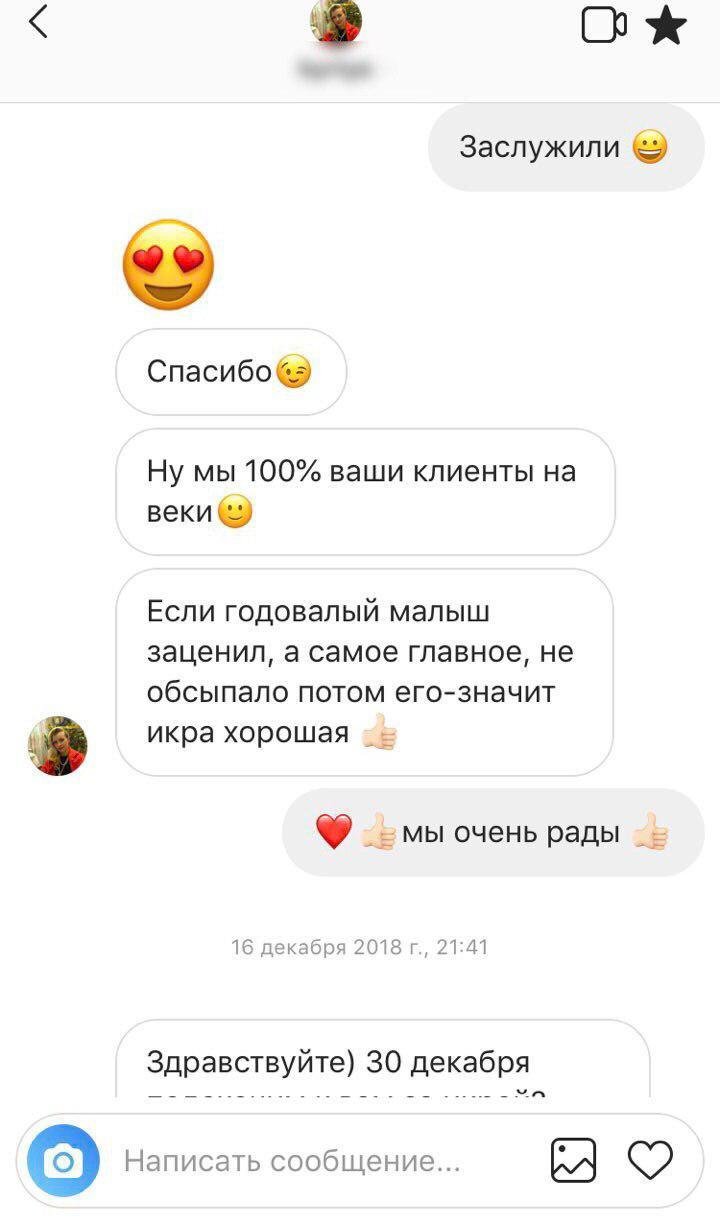Pick an image from the gallery

point(574,1161)
